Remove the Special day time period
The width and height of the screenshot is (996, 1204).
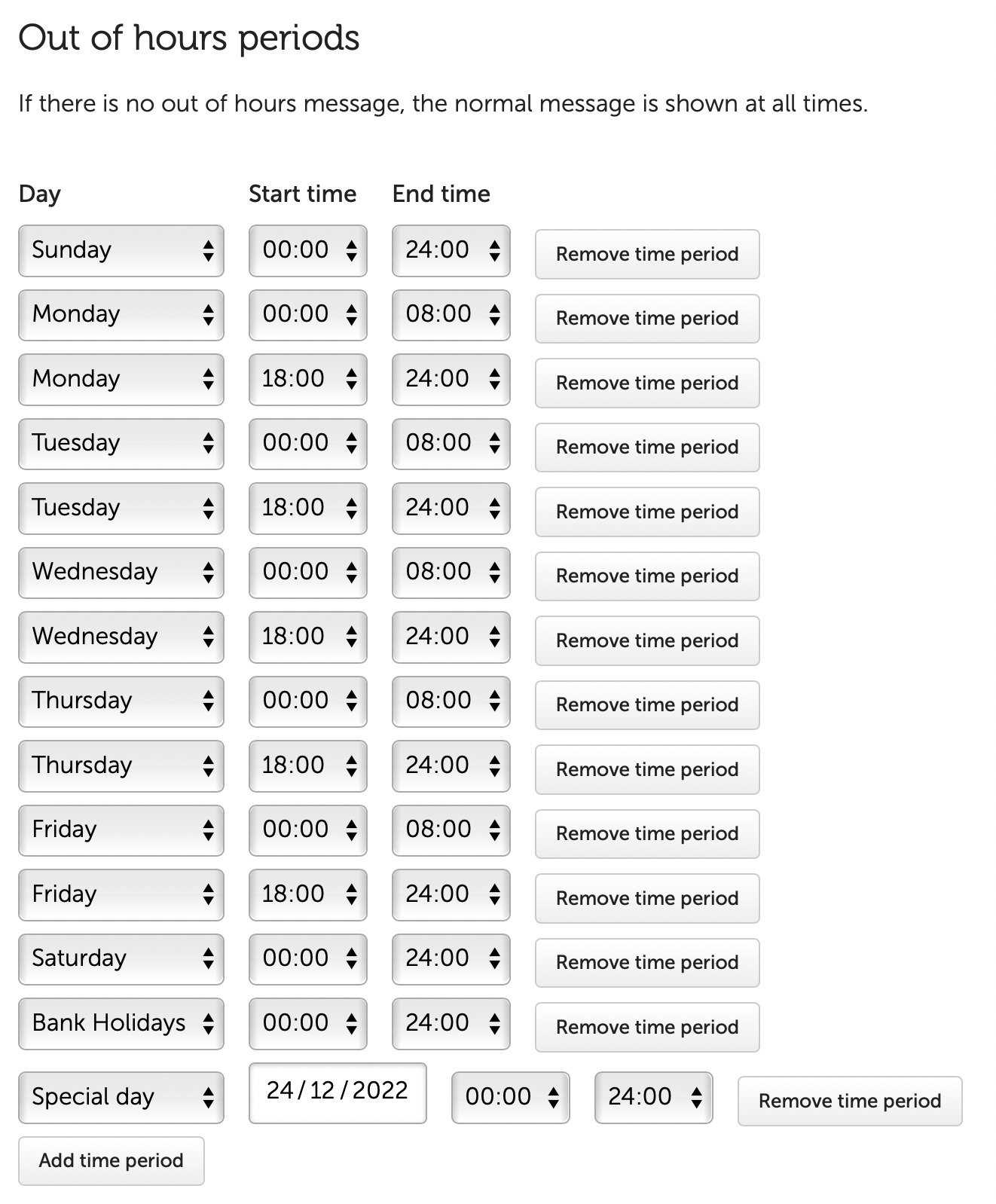(849, 1100)
